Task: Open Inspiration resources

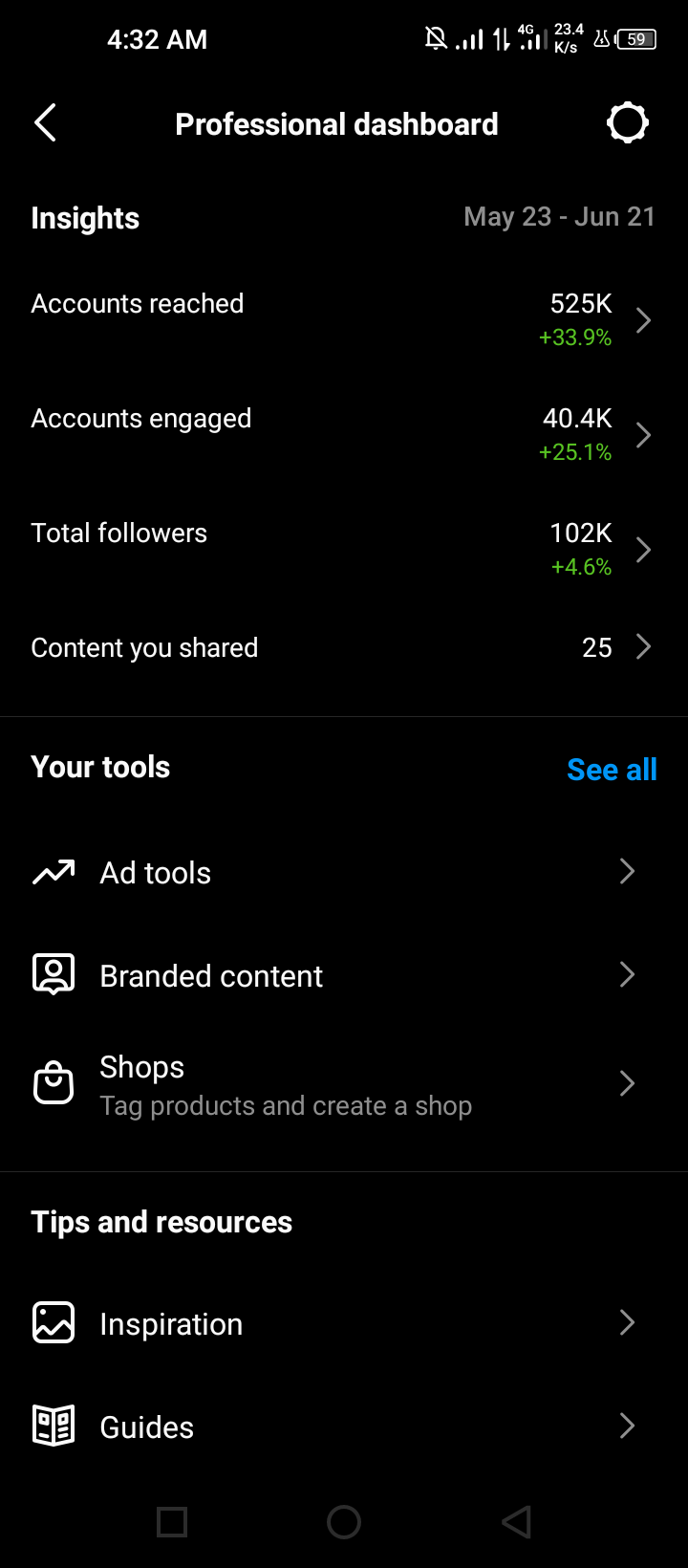Action: coord(344,1323)
